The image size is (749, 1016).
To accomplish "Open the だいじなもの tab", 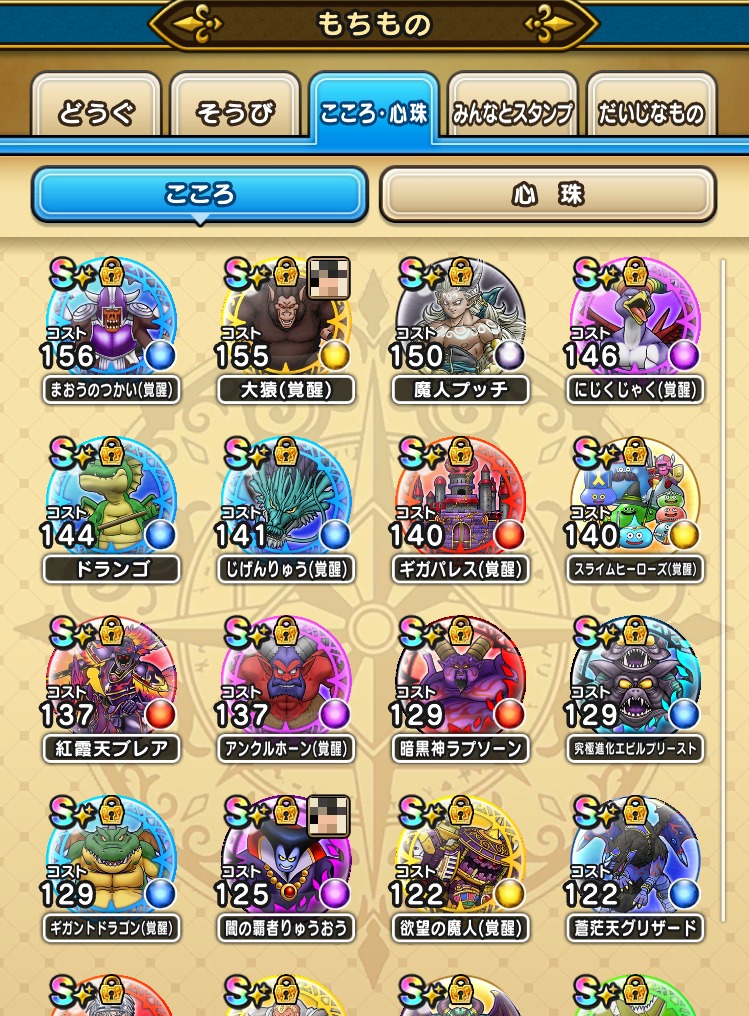I will (x=651, y=110).
